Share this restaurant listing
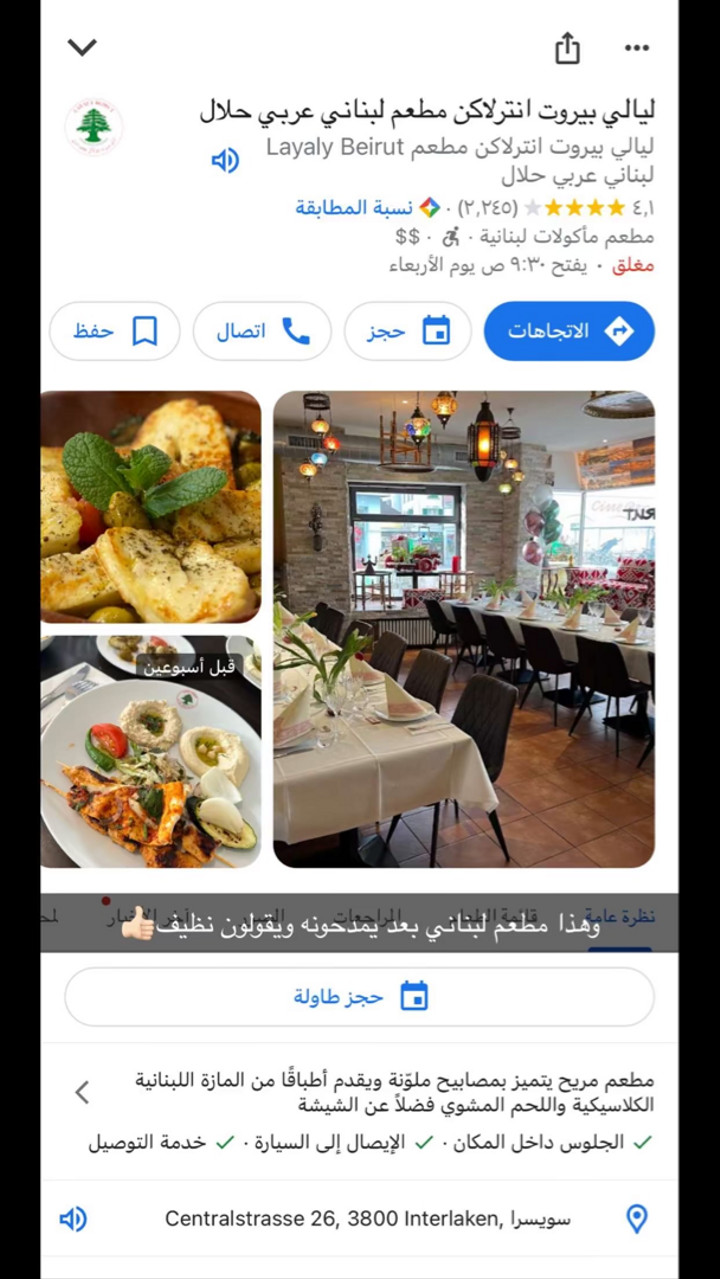This screenshot has height=1279, width=720. (x=567, y=48)
